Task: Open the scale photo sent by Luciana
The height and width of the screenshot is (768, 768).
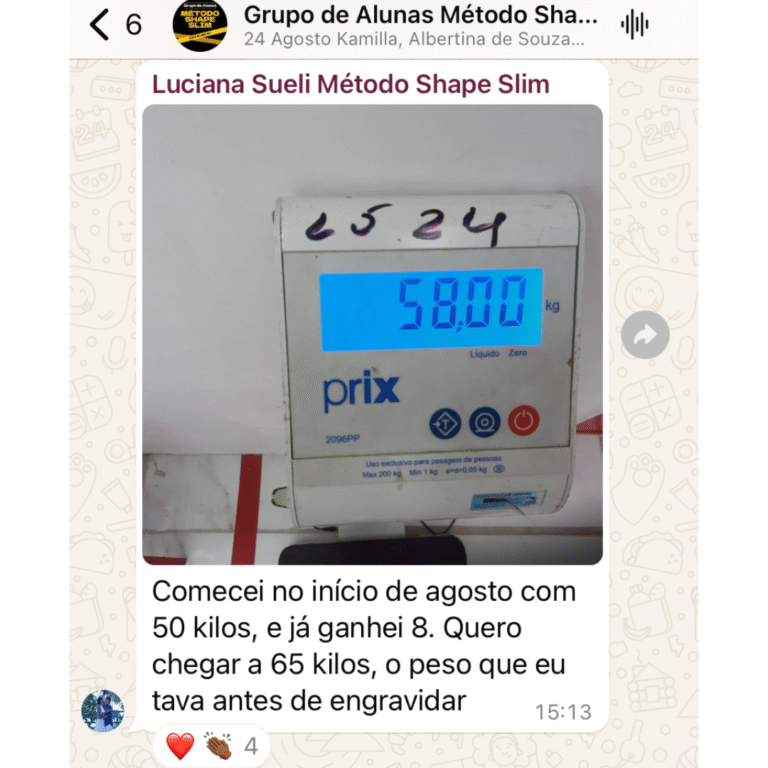Action: tap(372, 335)
